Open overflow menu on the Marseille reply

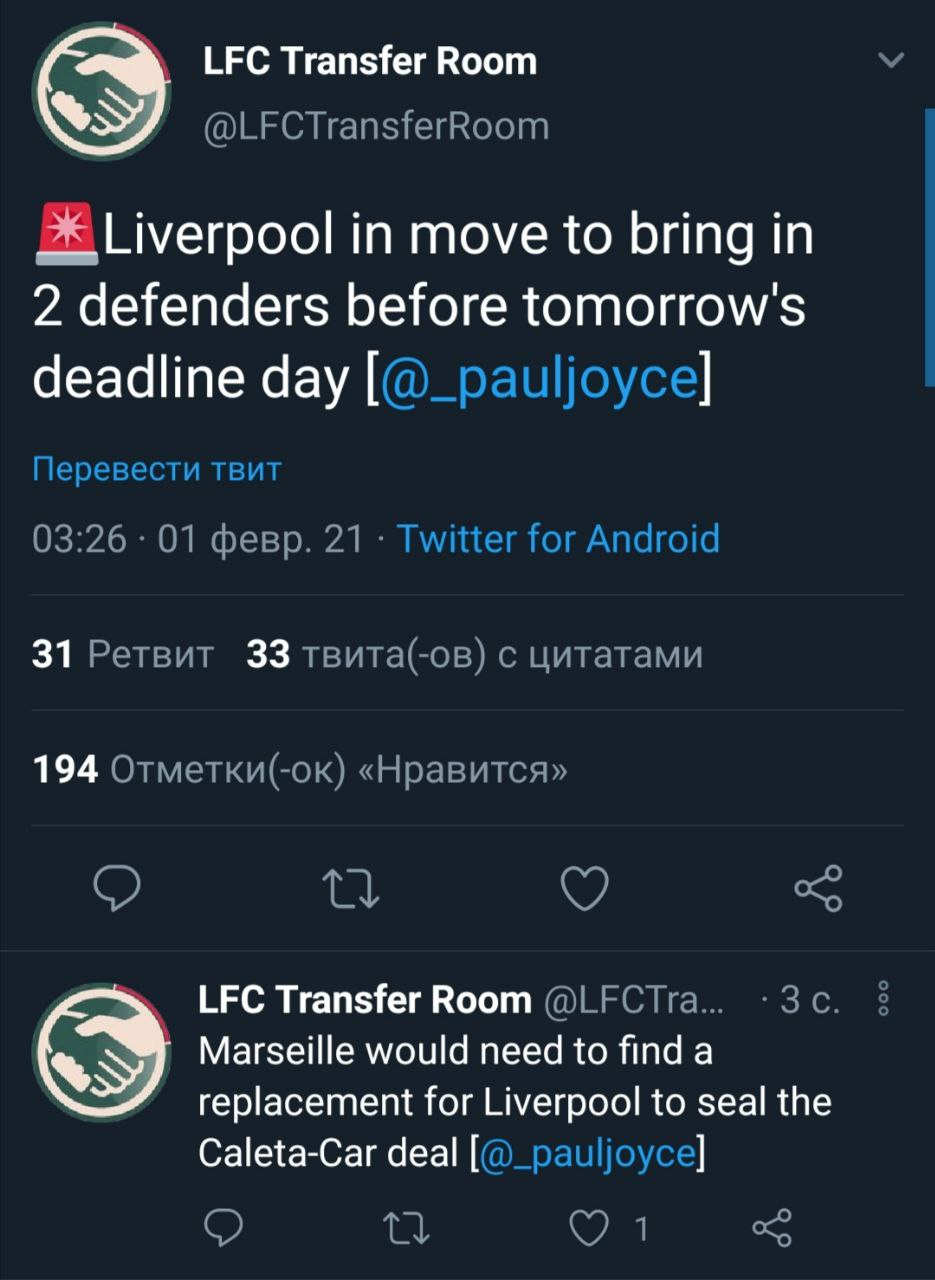coord(881,999)
